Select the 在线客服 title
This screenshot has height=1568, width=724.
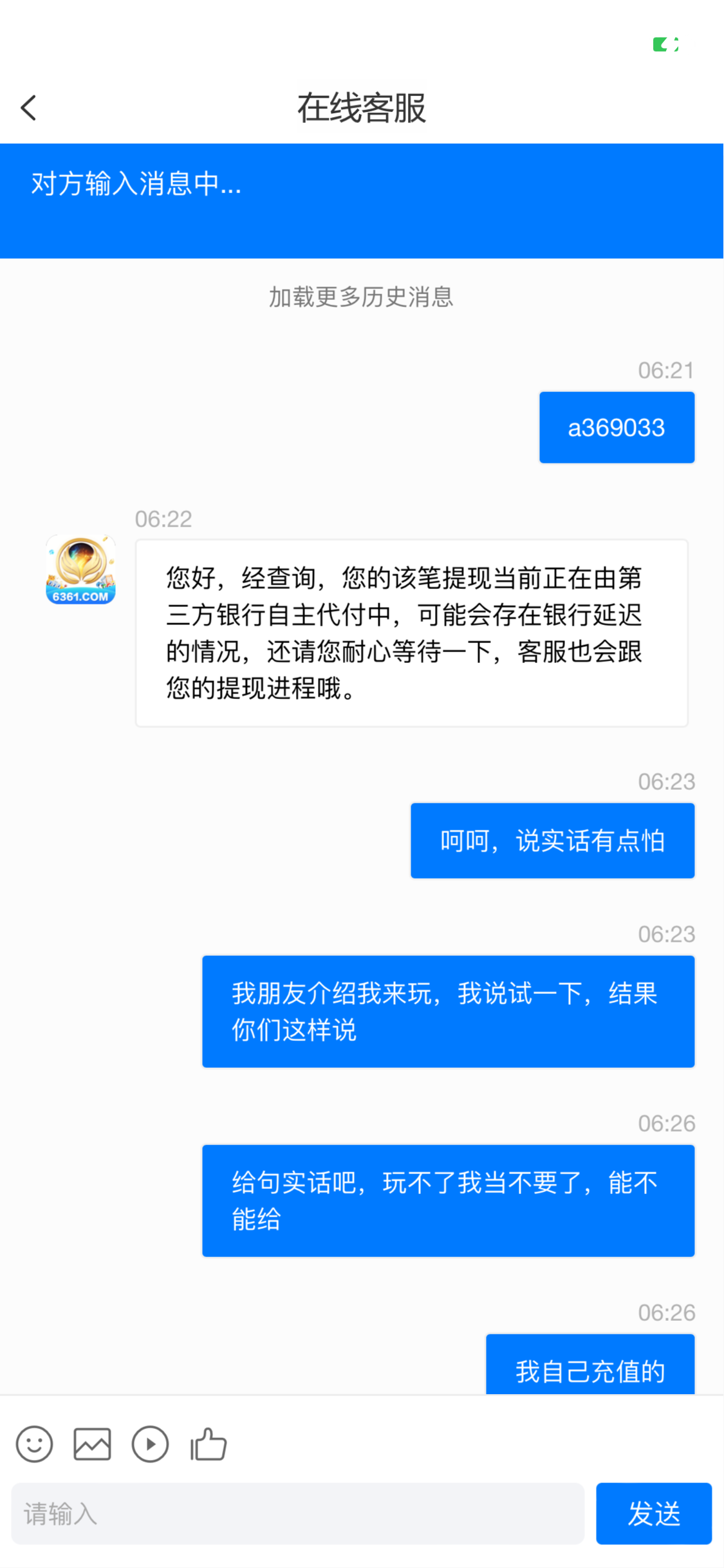click(362, 107)
